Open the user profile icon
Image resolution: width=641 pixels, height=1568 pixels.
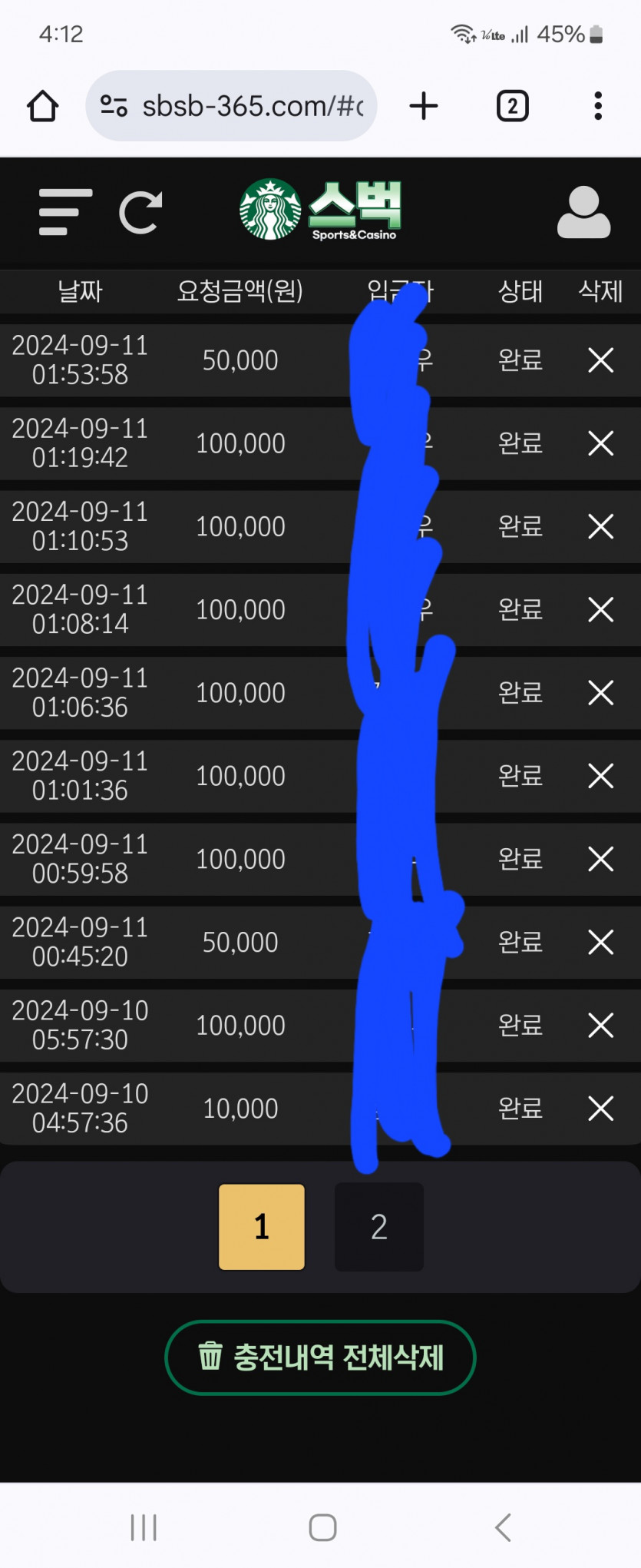583,212
